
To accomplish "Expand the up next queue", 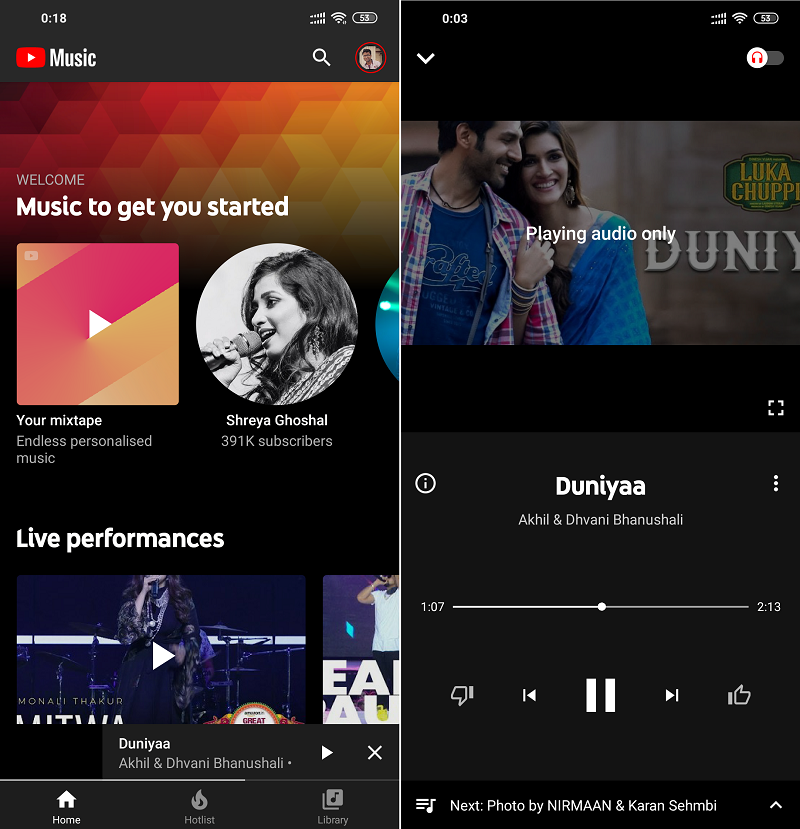I will pyautogui.click(x=776, y=805).
